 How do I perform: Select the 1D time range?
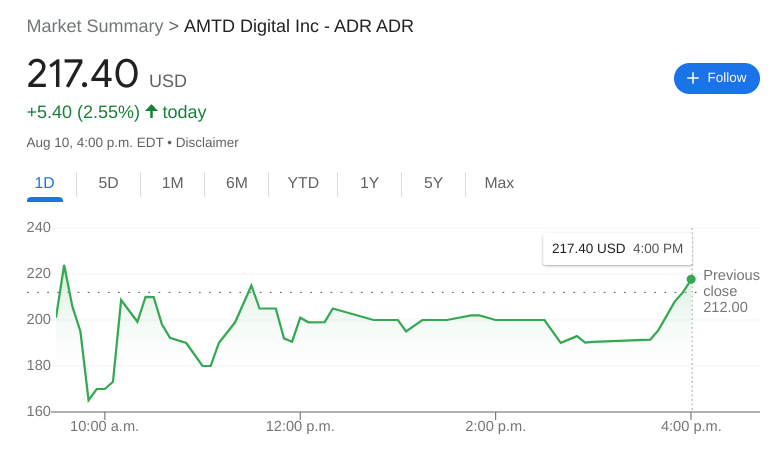tap(44, 183)
